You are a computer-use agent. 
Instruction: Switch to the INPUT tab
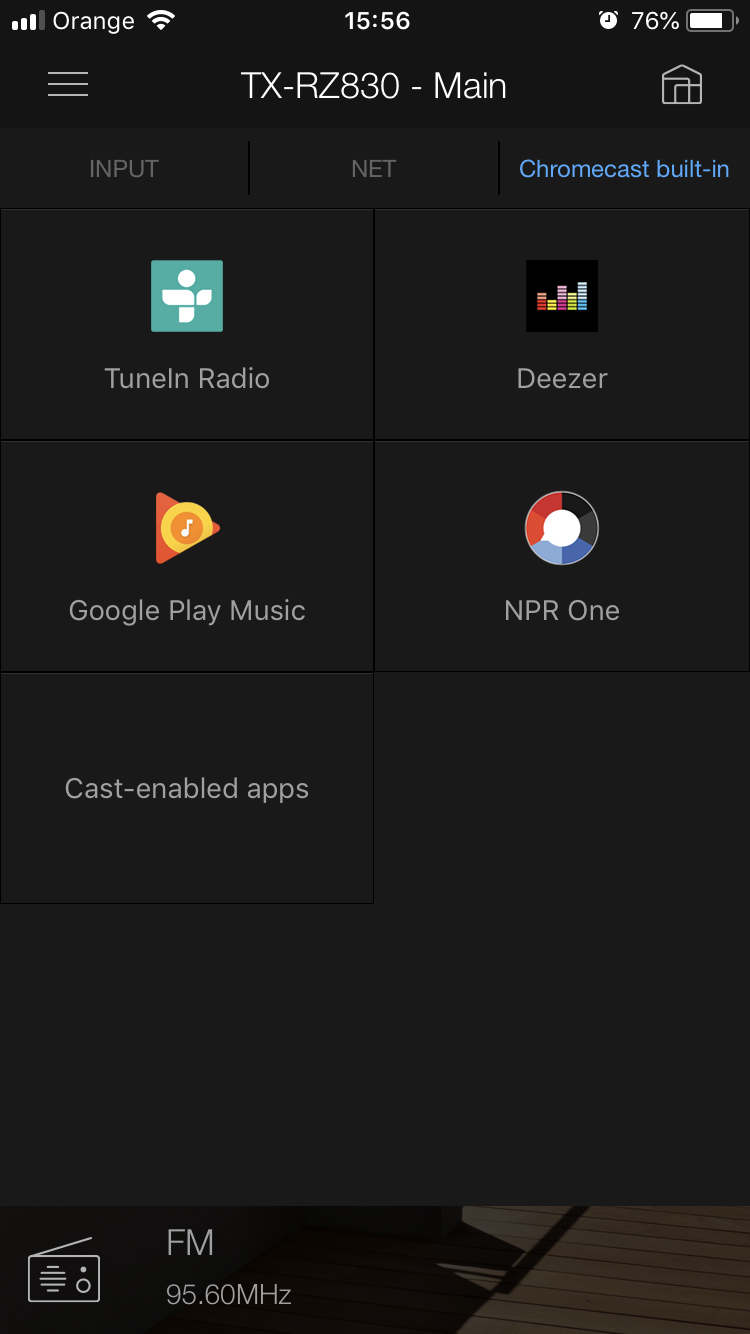[x=124, y=169]
